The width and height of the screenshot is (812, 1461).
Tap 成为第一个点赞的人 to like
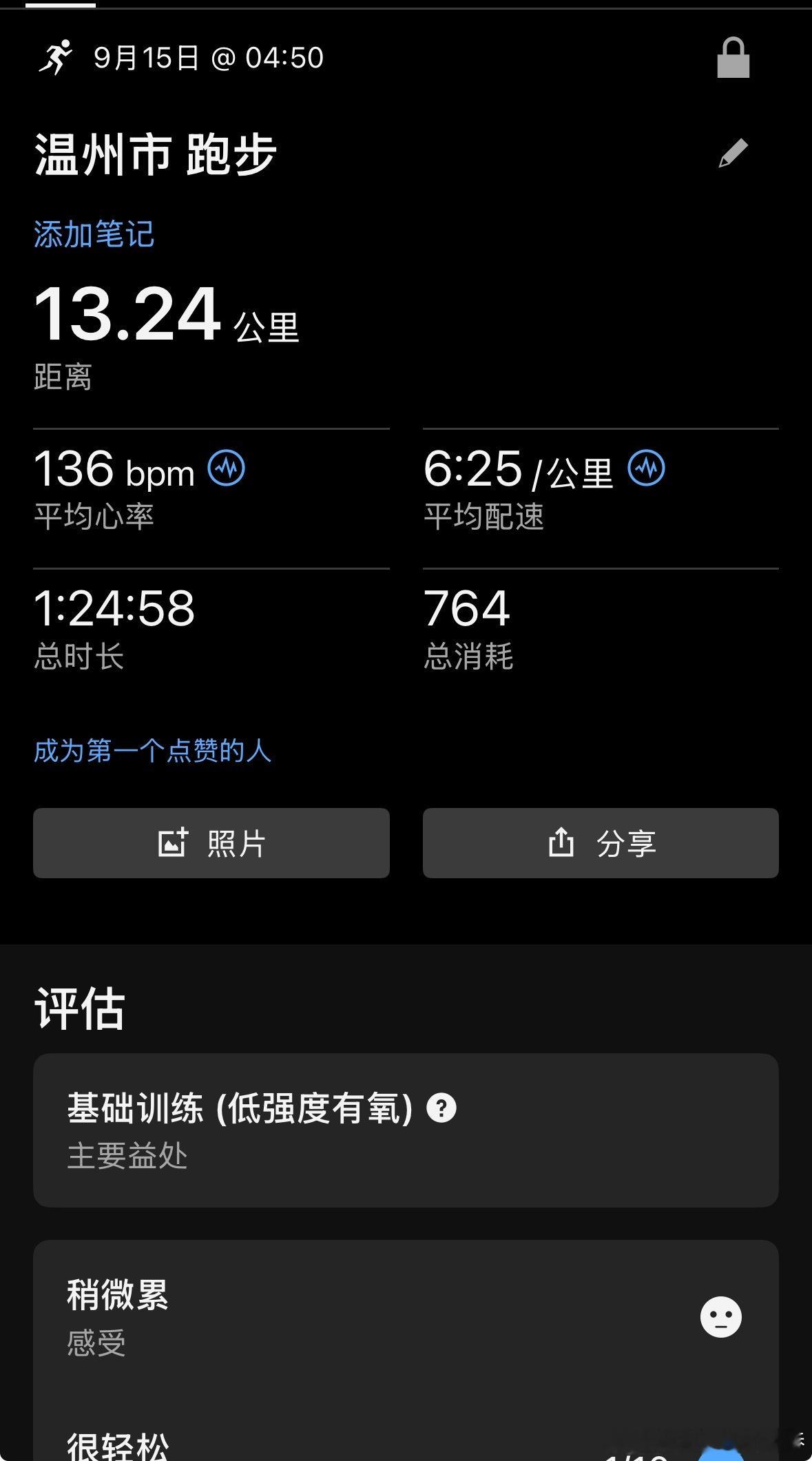152,751
